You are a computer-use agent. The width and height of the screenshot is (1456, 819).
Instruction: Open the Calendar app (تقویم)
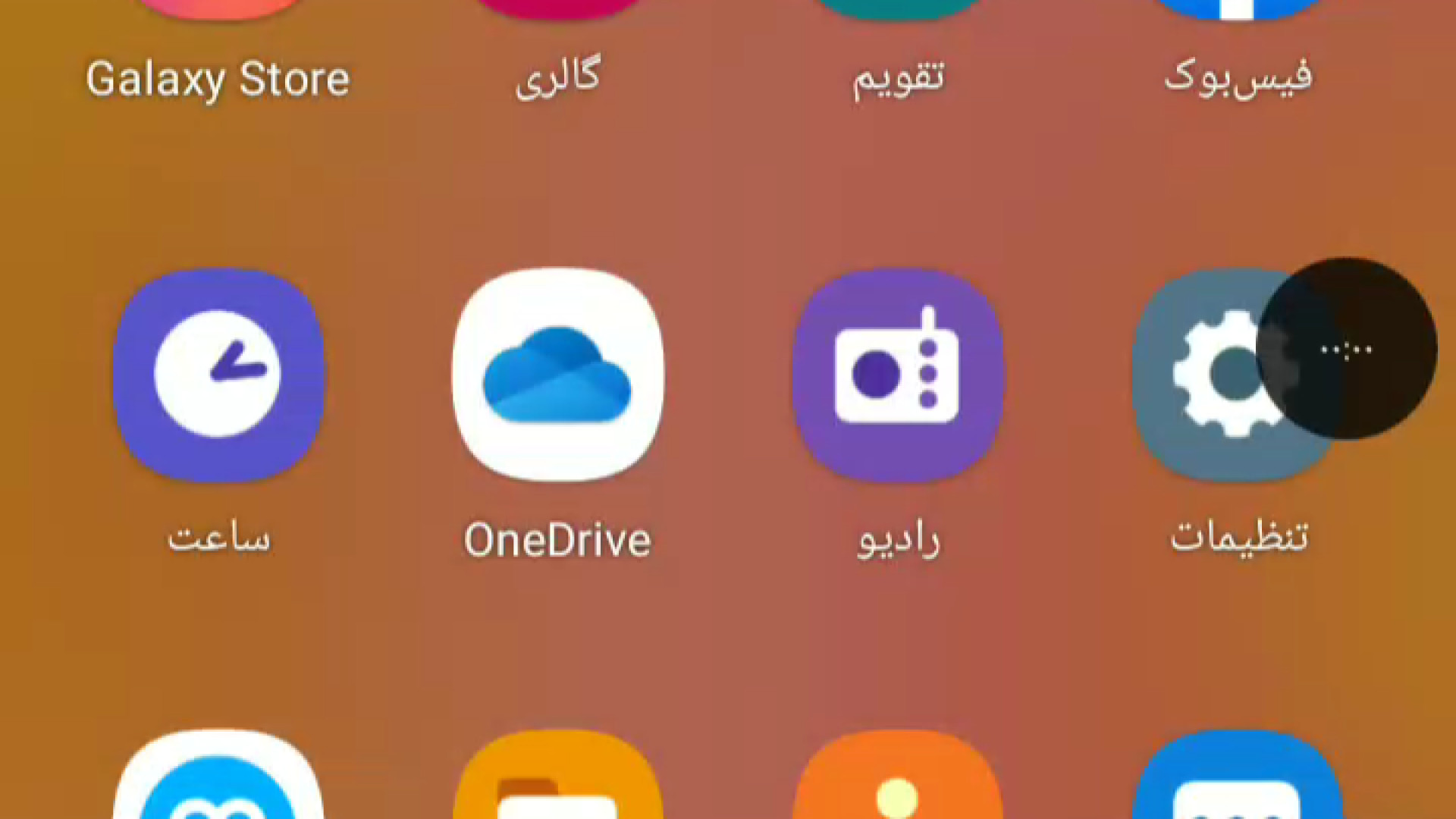tap(899, 78)
